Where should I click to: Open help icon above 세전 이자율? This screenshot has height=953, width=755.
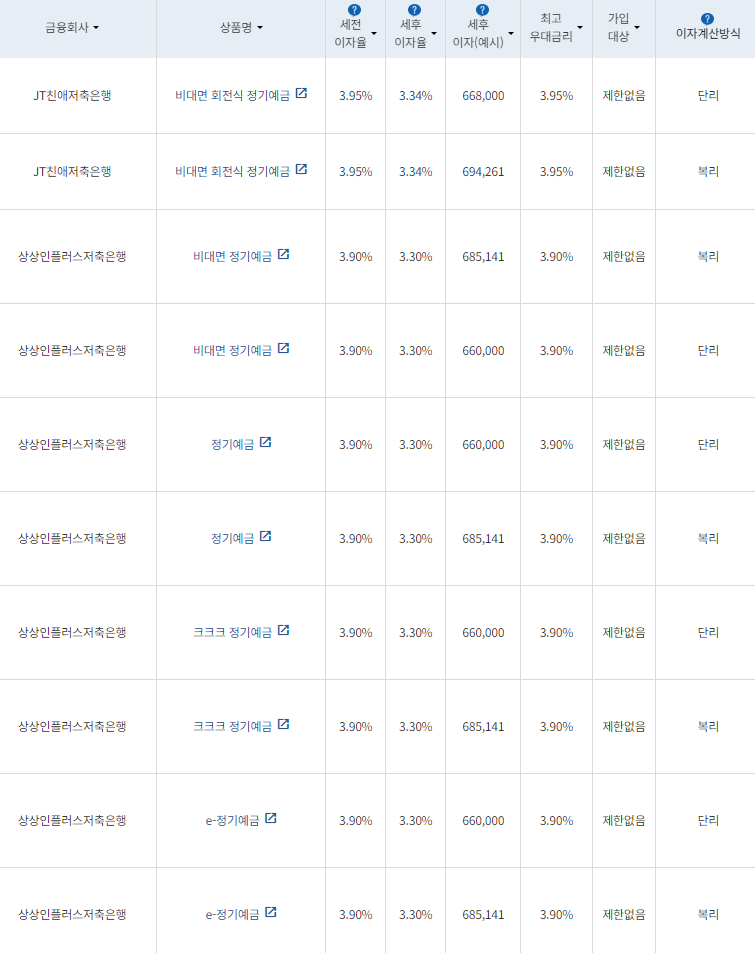[x=353, y=9]
